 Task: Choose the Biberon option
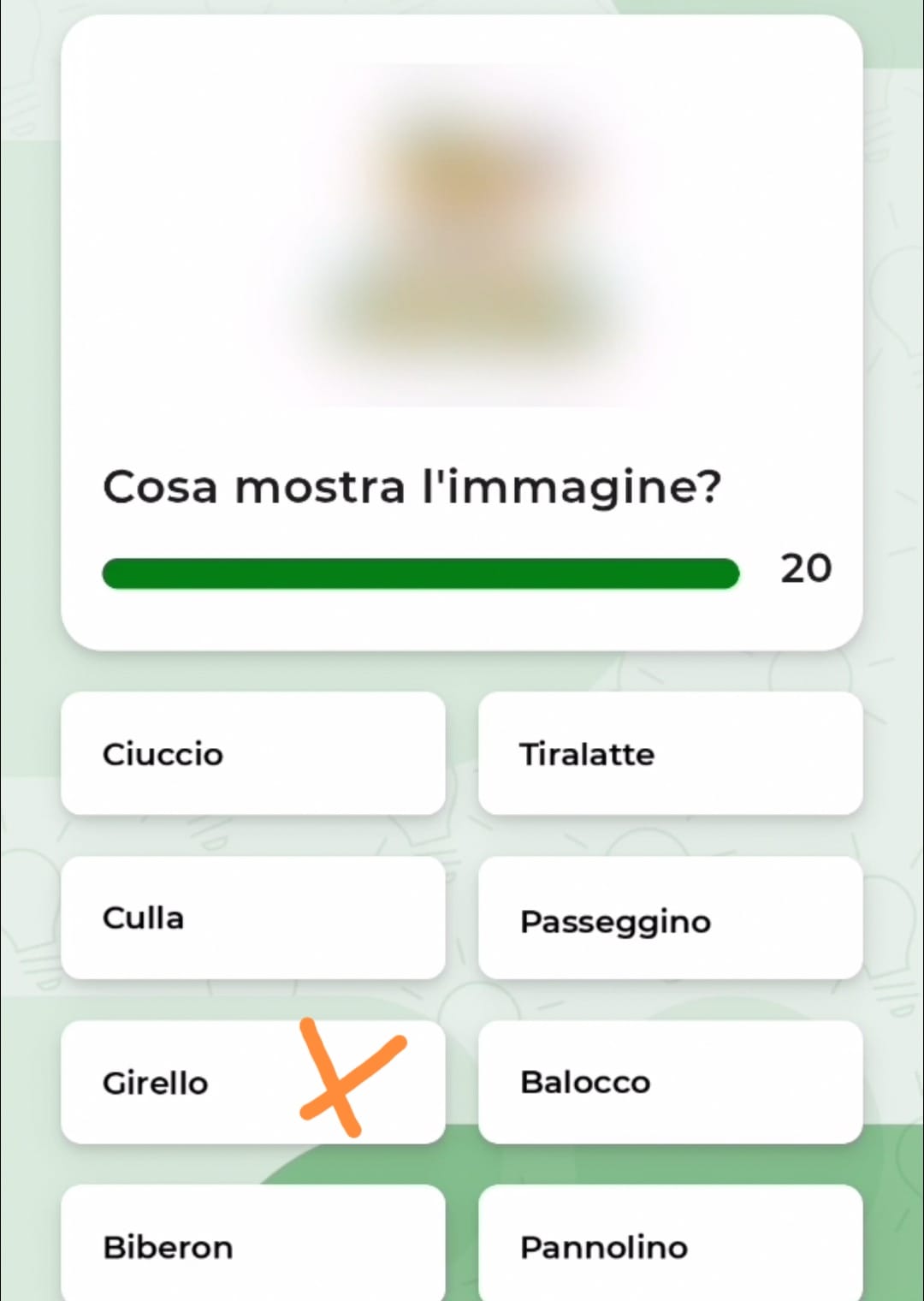252,1245
